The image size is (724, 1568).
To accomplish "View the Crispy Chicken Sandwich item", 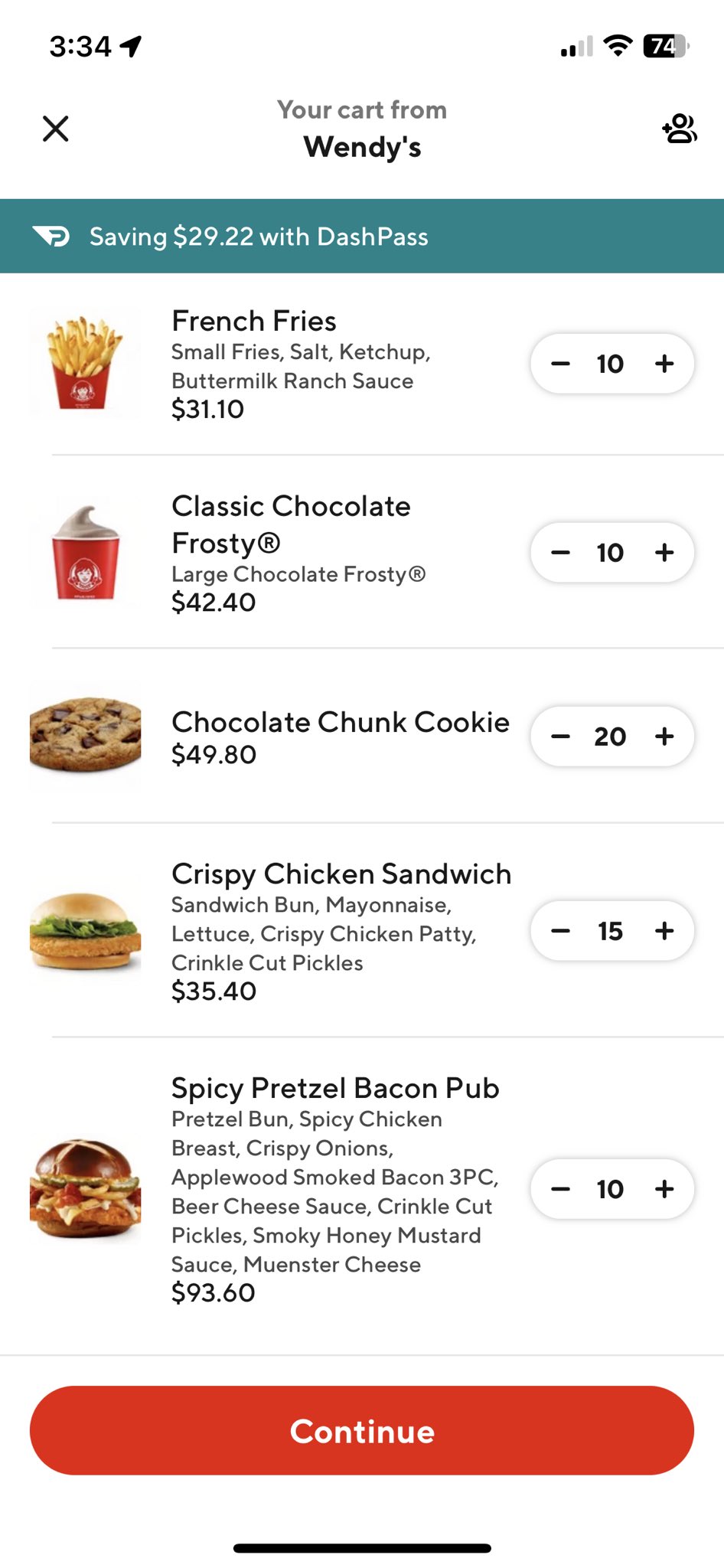I will pos(341,874).
